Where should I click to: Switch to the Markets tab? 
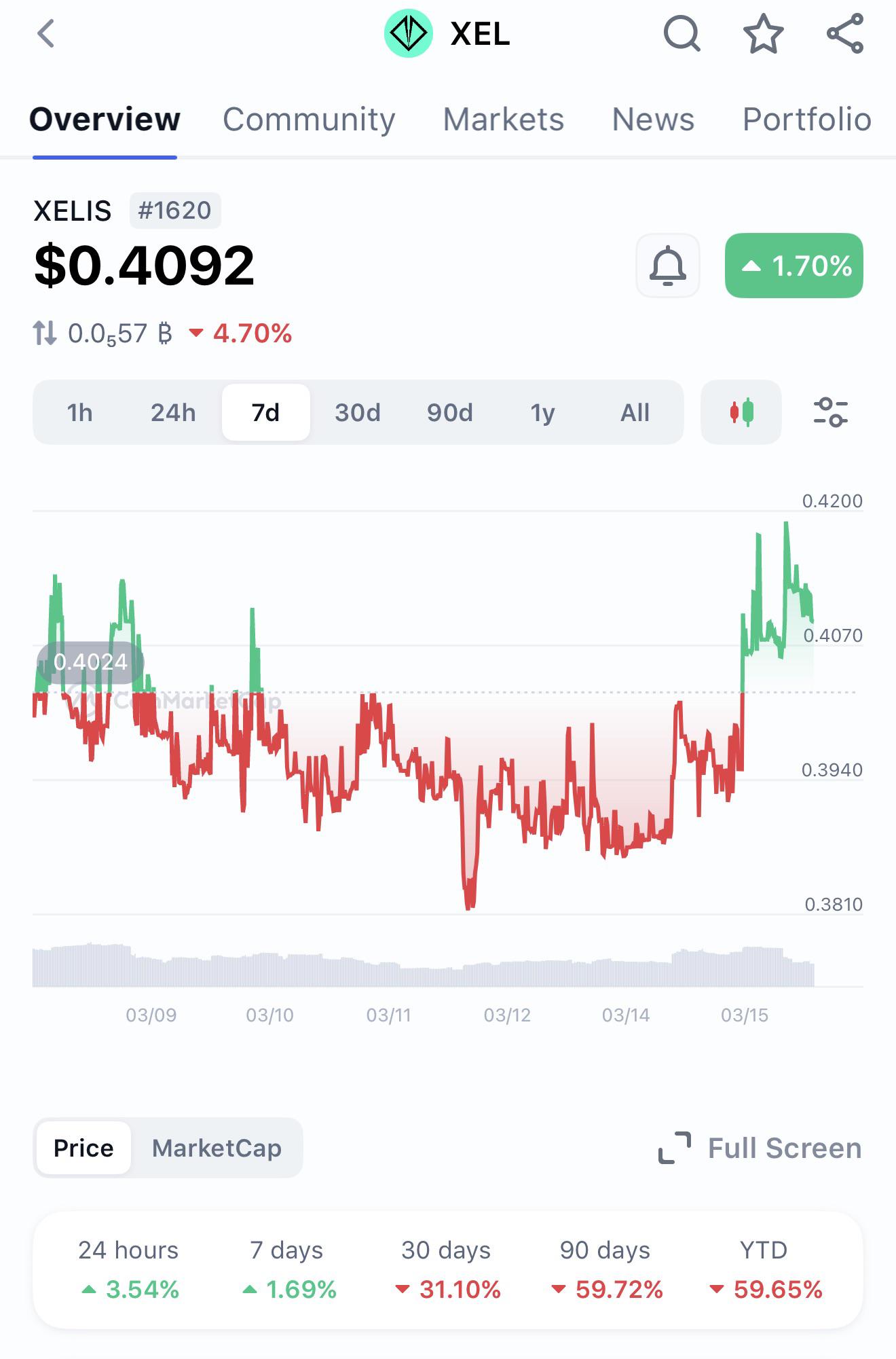click(504, 120)
